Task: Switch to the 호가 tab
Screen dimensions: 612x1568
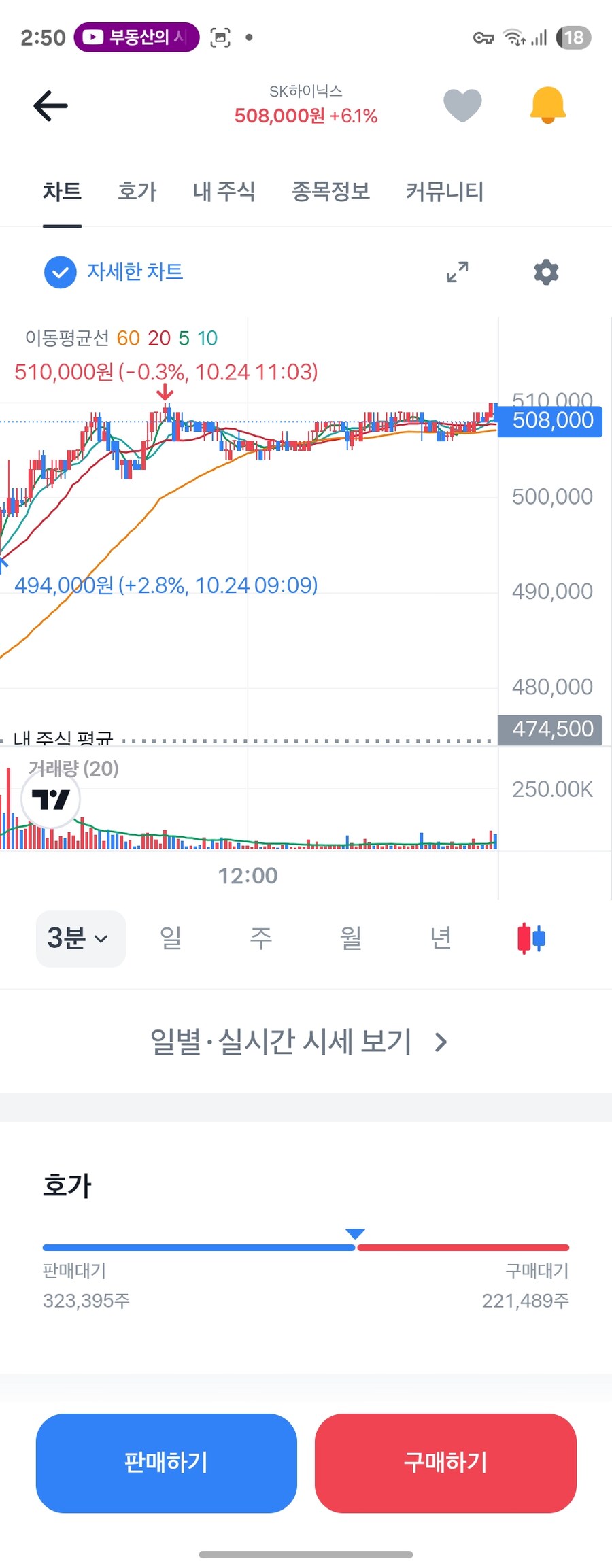Action: point(136,192)
